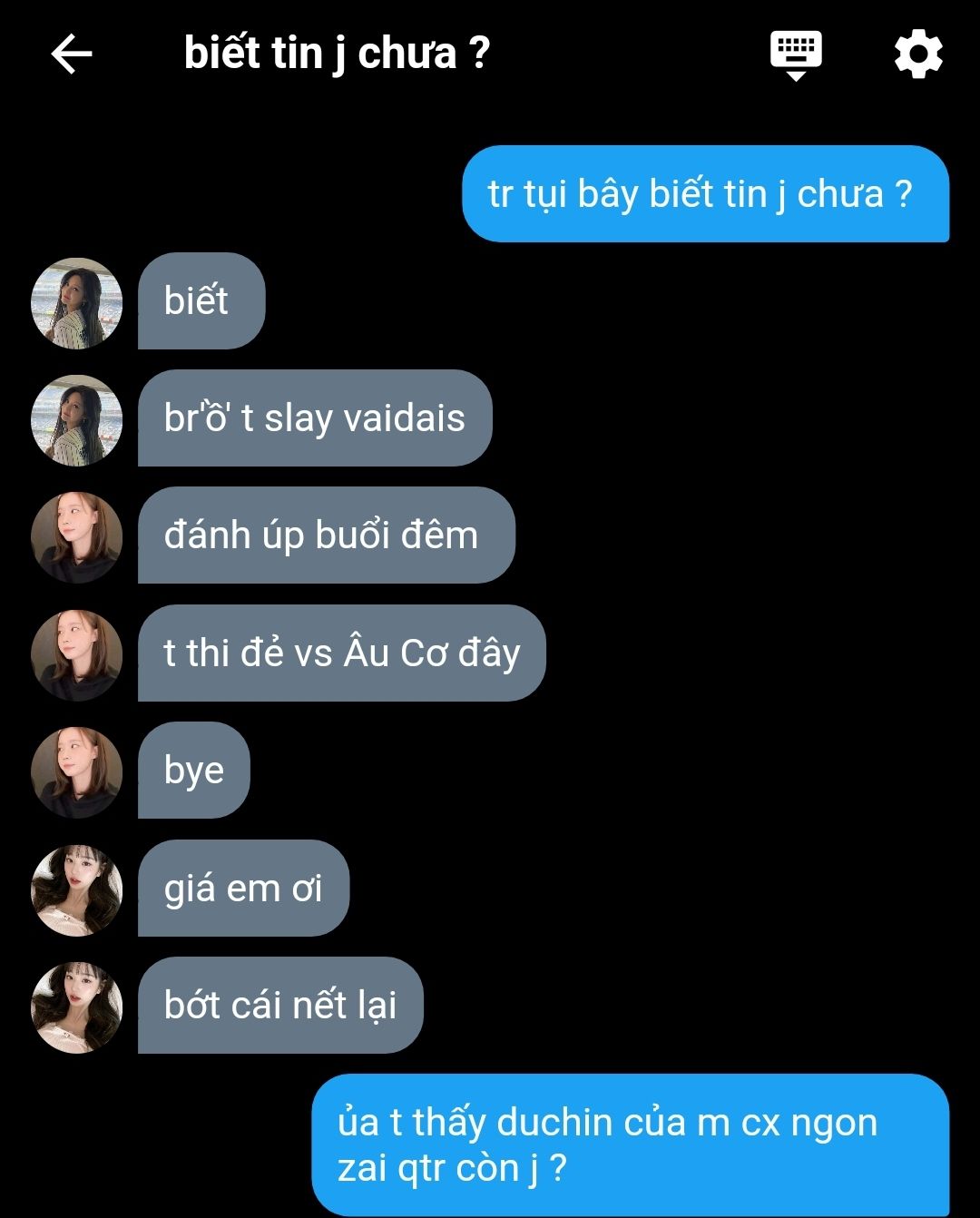
Task: Hide the keyboard with the keyboard icon
Action: pos(796,54)
